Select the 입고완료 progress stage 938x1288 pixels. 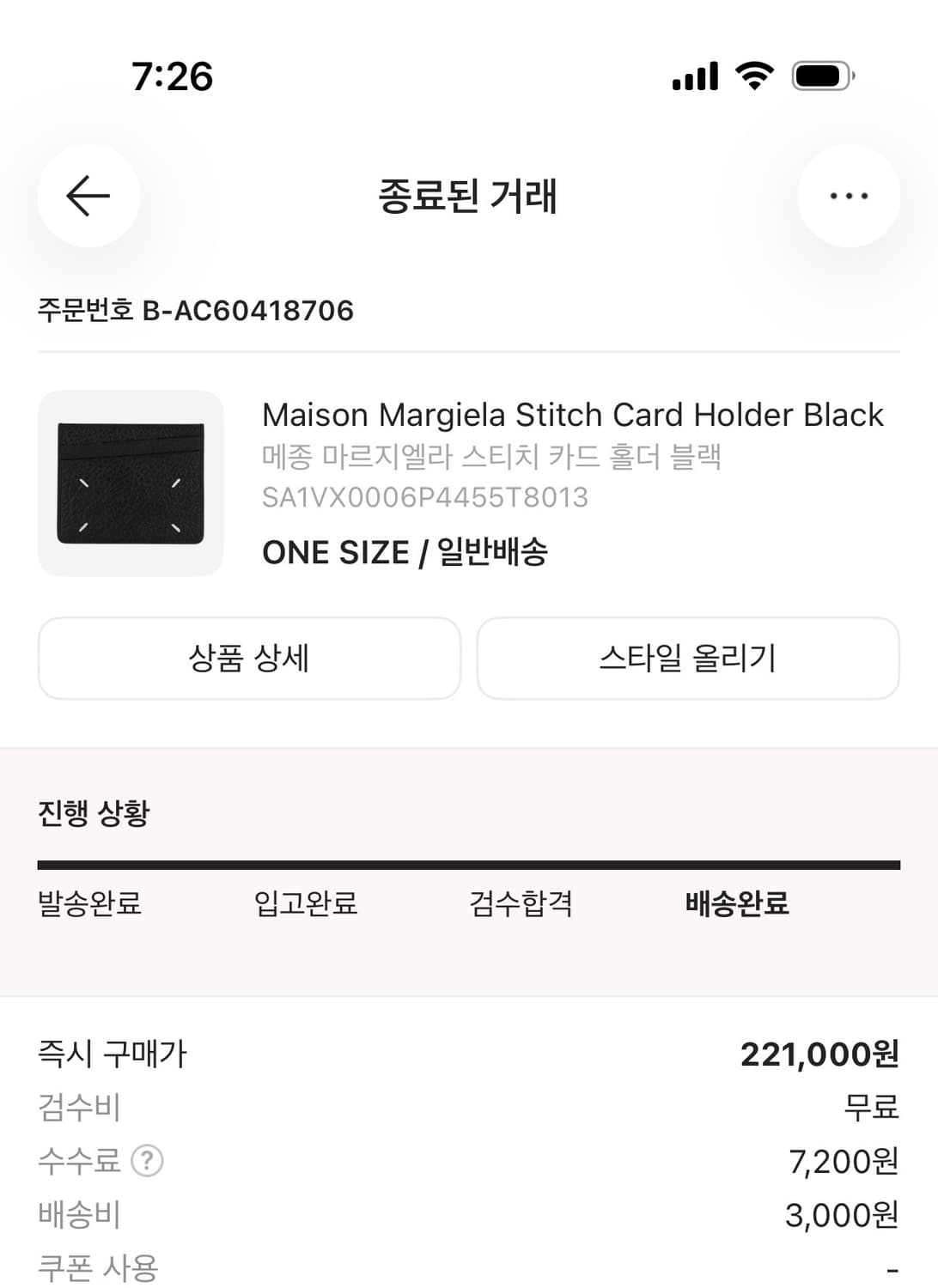coord(308,904)
